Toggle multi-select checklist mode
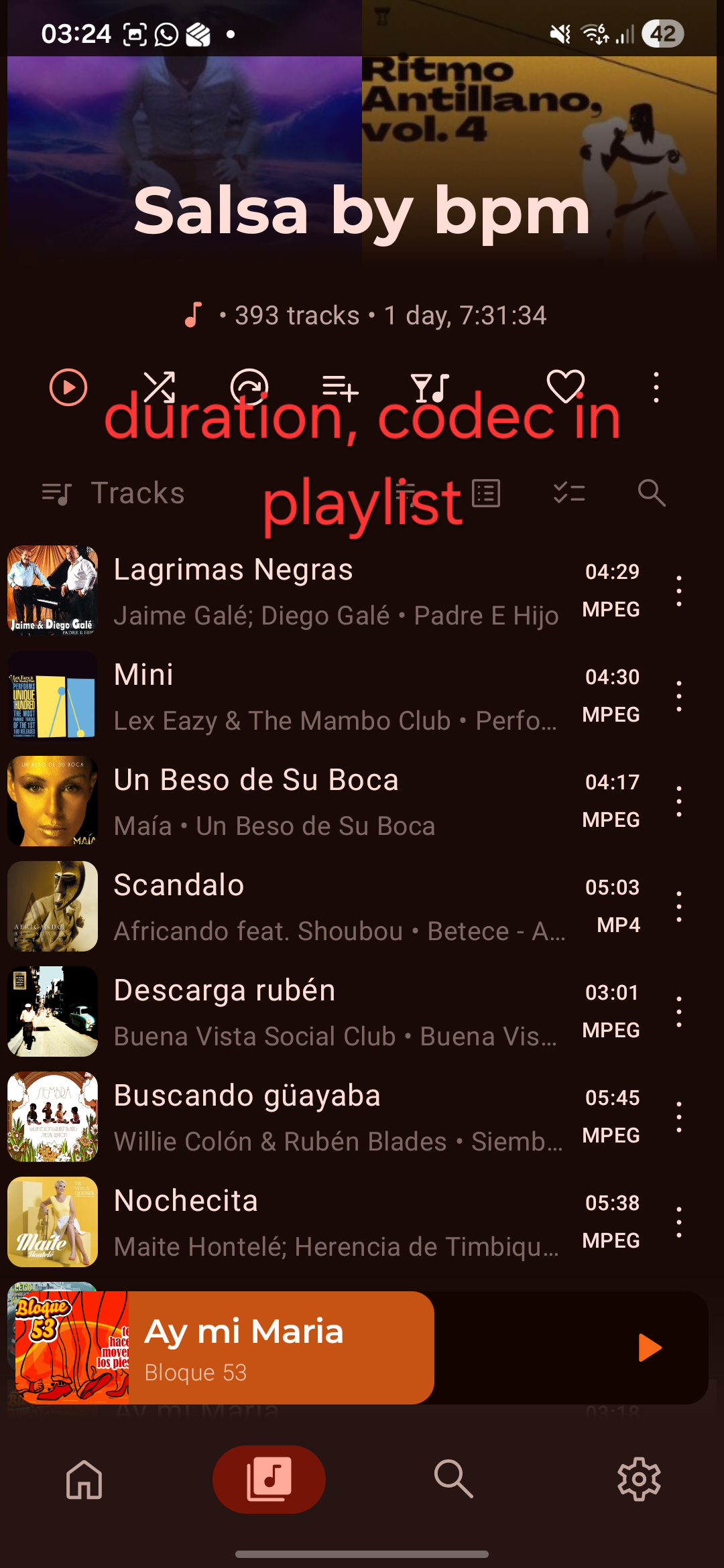Screen dimensions: 724x1568 pyautogui.click(x=569, y=493)
